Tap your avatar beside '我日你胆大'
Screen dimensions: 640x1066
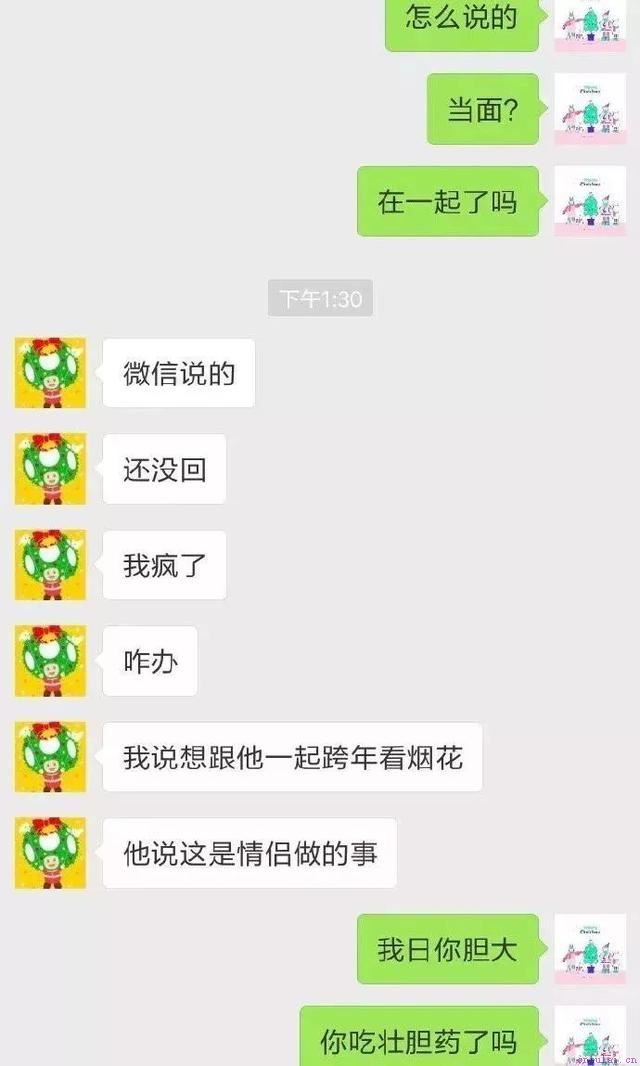tap(590, 949)
